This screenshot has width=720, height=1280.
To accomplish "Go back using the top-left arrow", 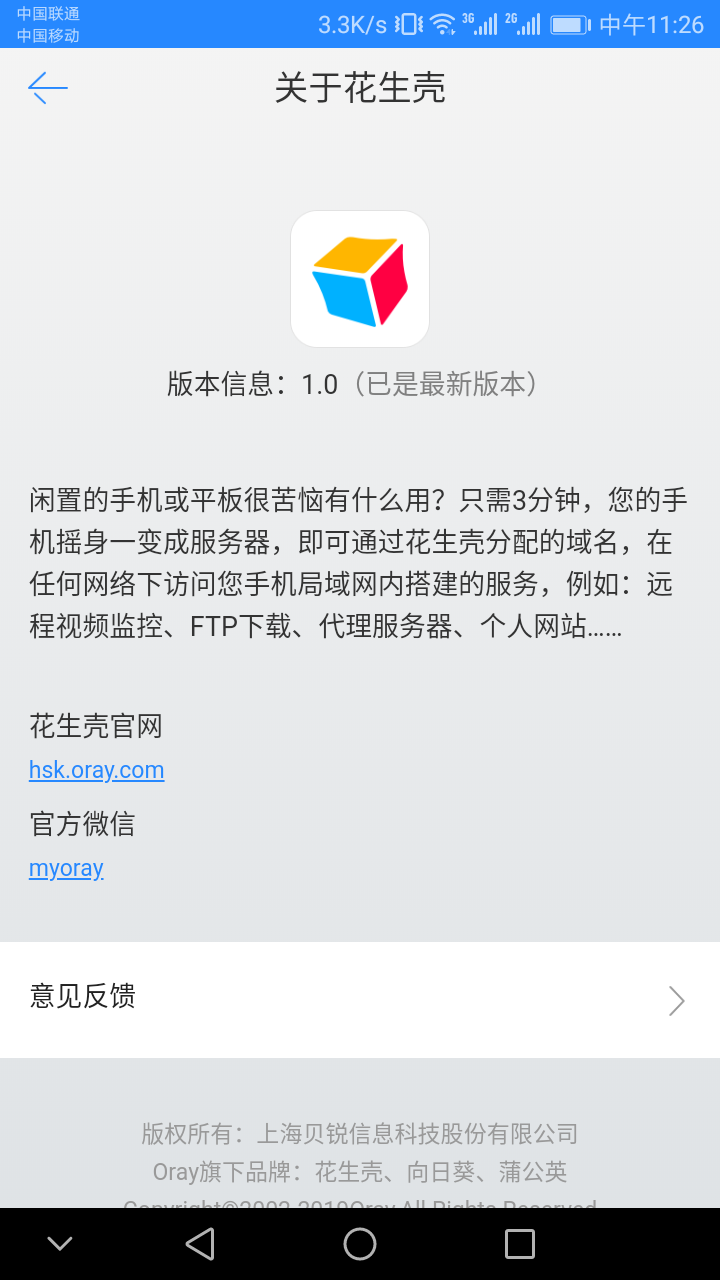I will coord(48,88).
